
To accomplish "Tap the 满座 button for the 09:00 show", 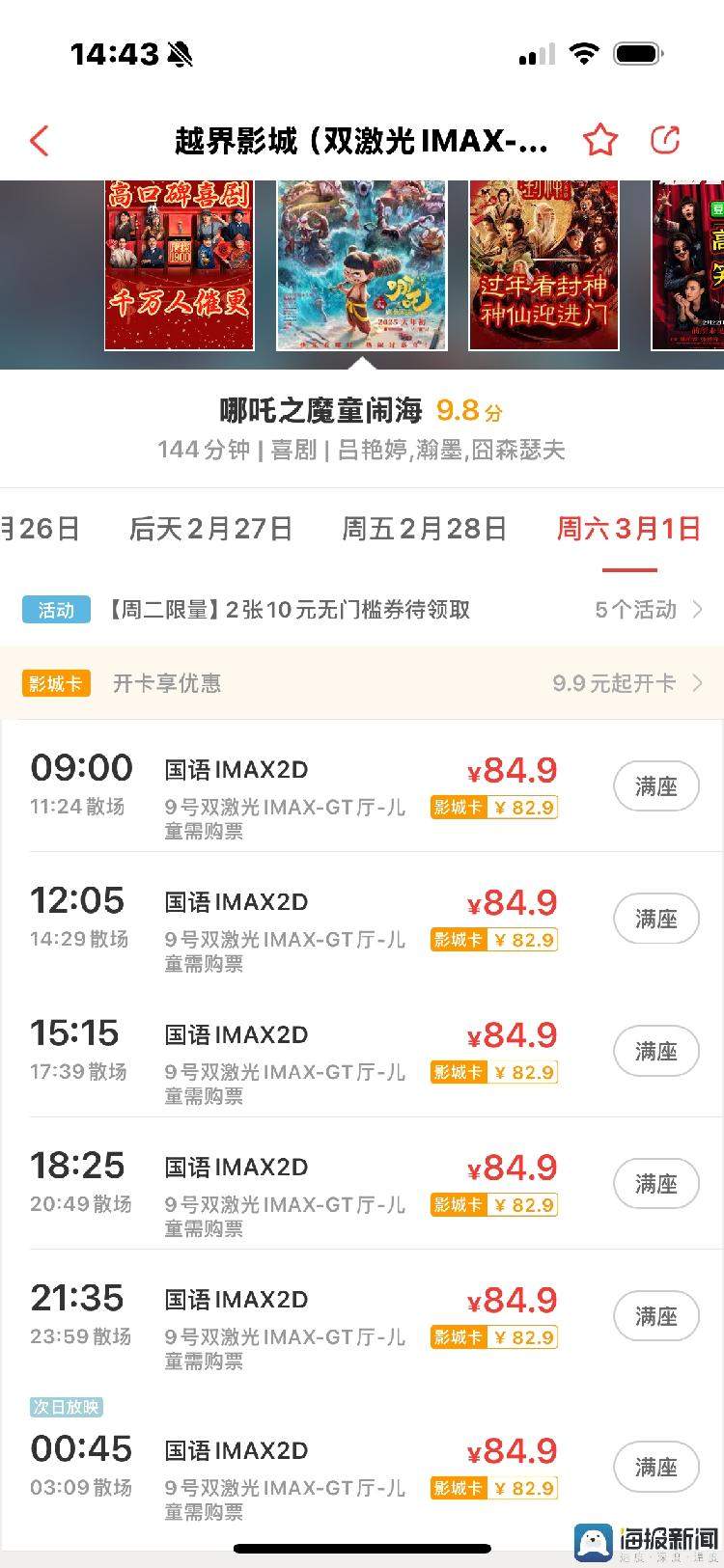I will pos(656,786).
